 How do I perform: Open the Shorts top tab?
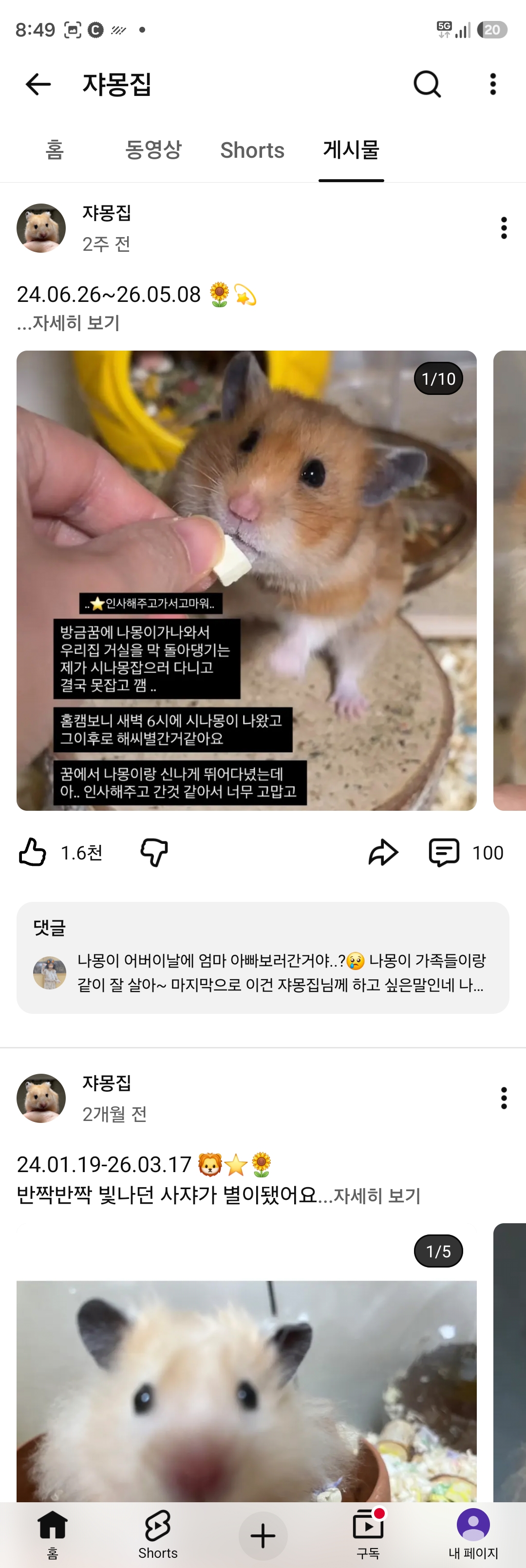click(252, 150)
